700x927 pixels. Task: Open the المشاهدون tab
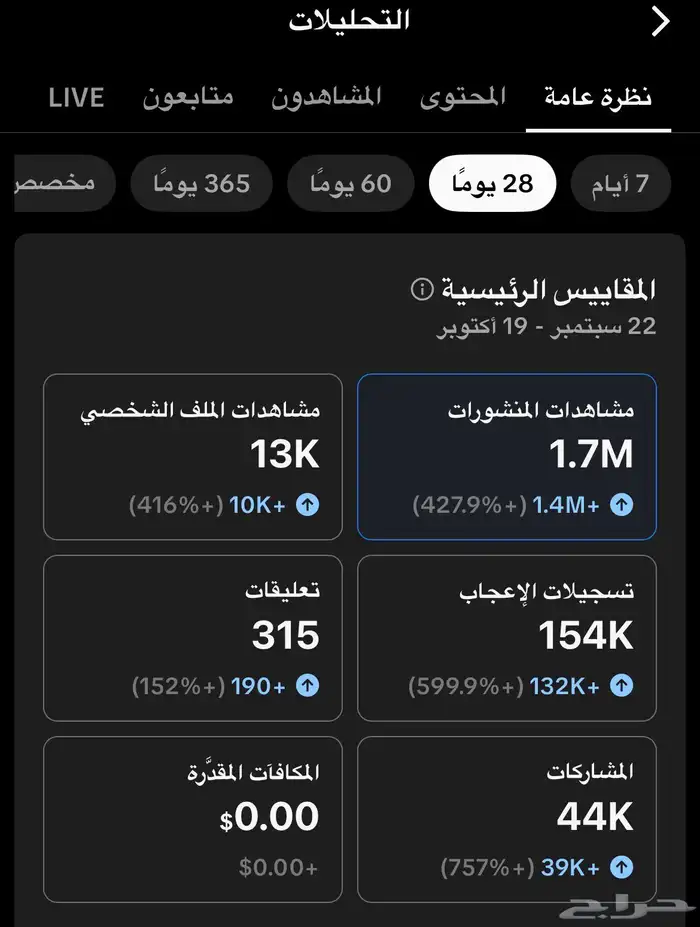[x=326, y=97]
